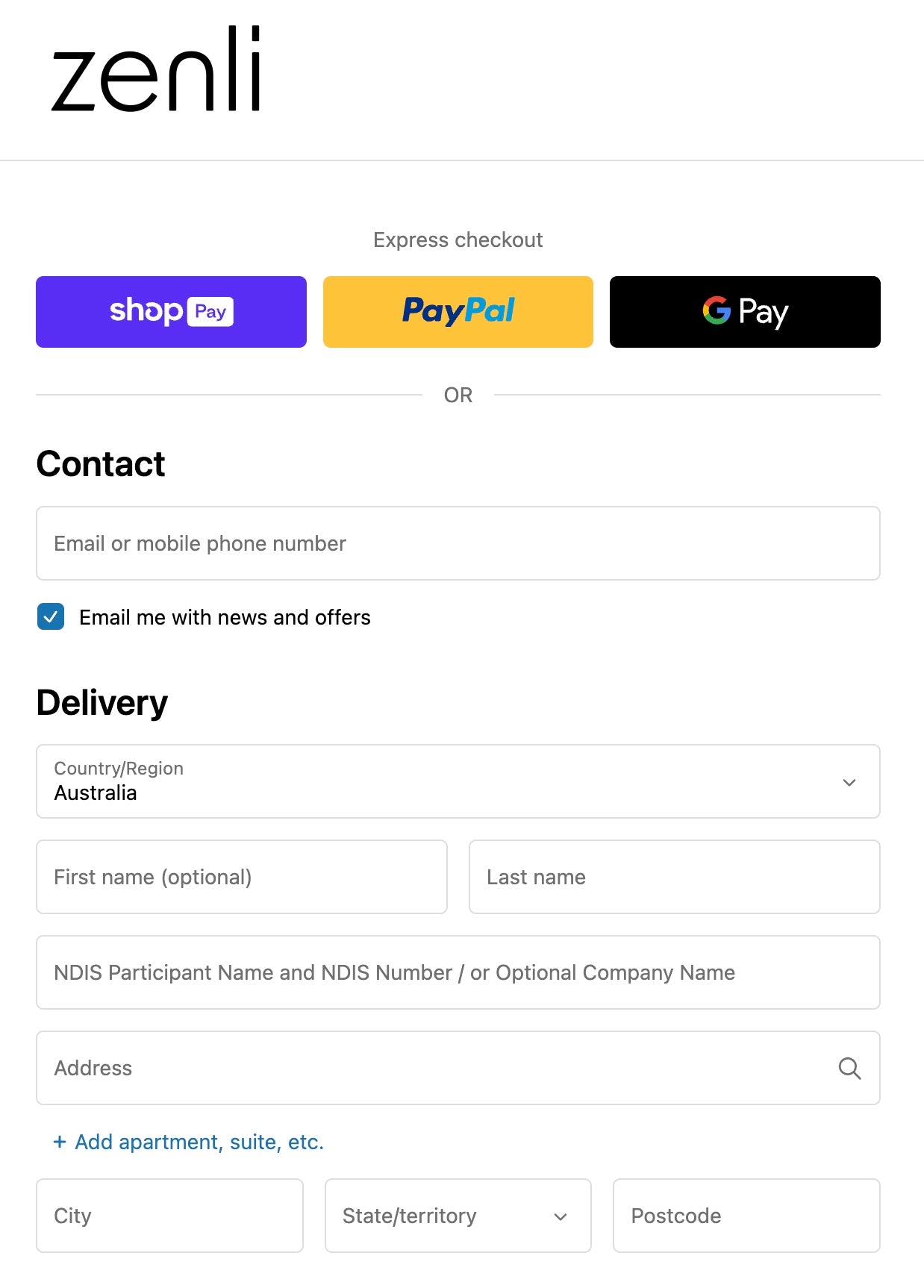Focus the email or mobile phone field
Image resolution: width=924 pixels, height=1288 pixels.
458,543
